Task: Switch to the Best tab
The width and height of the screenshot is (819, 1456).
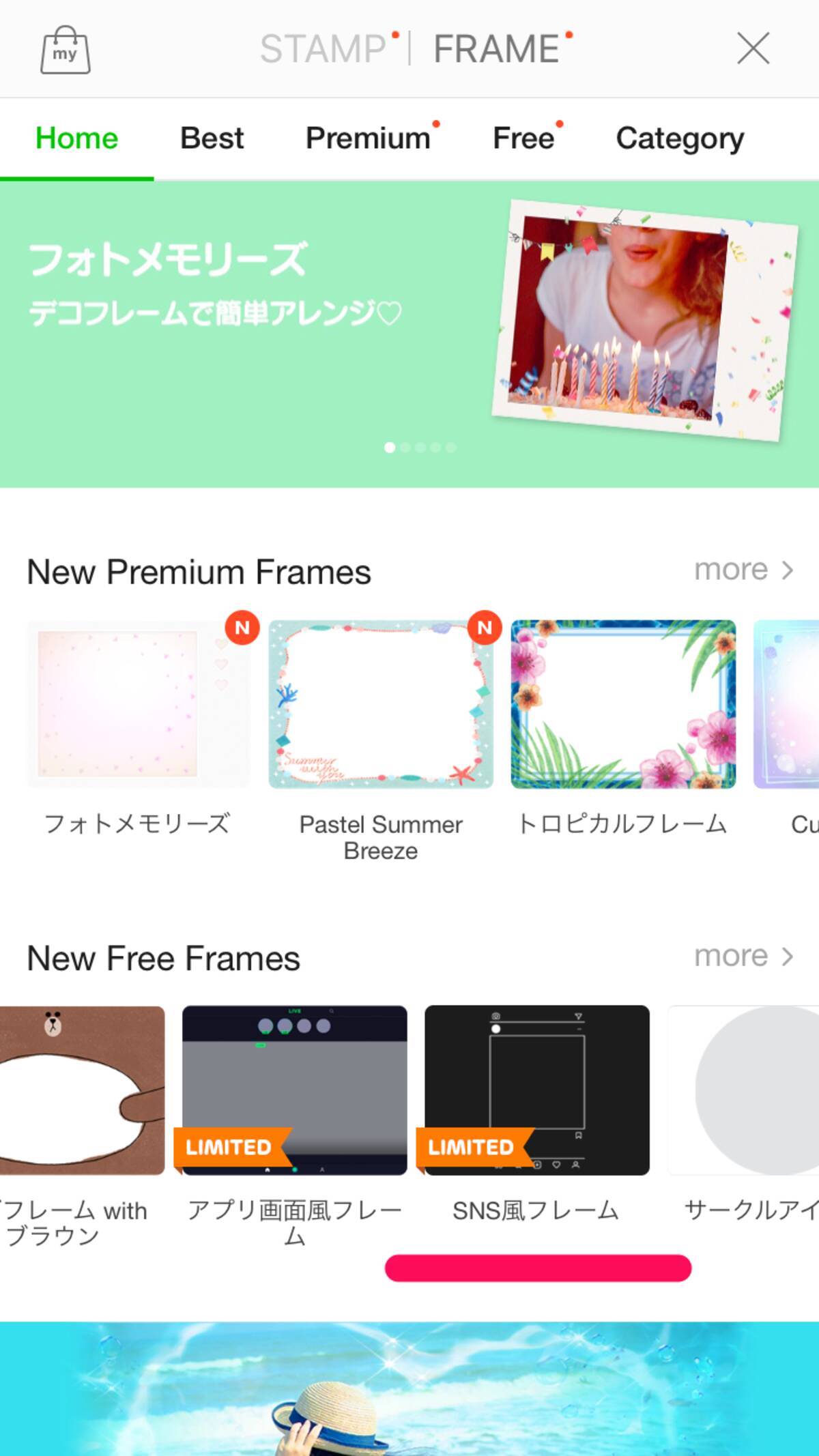Action: [212, 139]
